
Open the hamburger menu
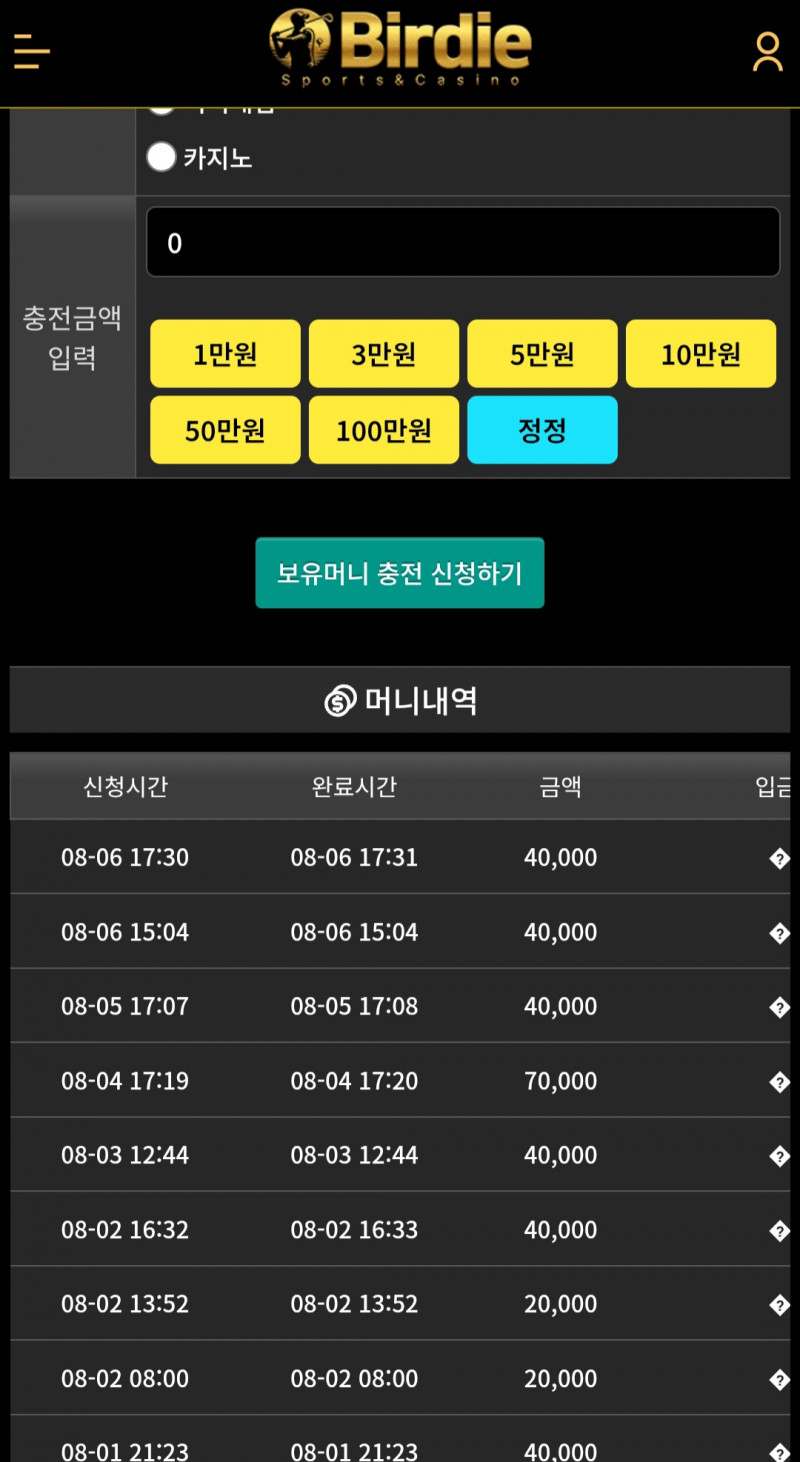coord(32,51)
